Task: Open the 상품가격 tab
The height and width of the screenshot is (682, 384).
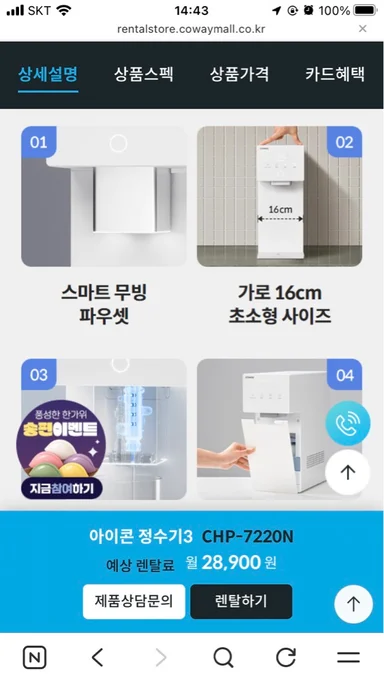Action: [x=239, y=74]
